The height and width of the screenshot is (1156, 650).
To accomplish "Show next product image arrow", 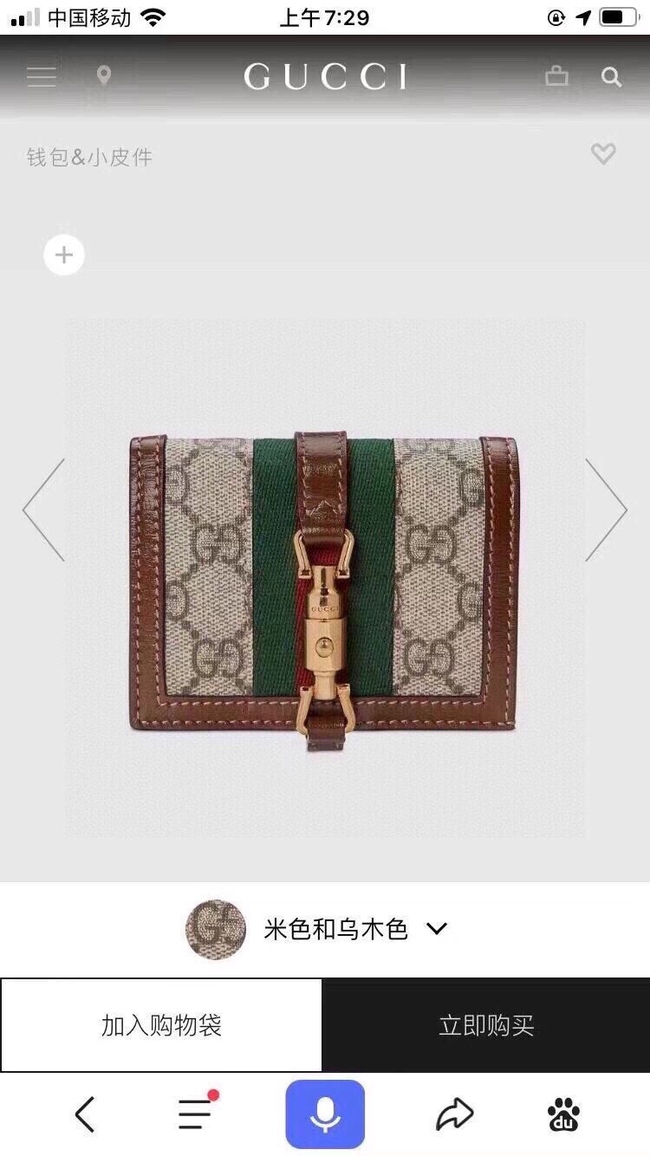I will point(606,510).
